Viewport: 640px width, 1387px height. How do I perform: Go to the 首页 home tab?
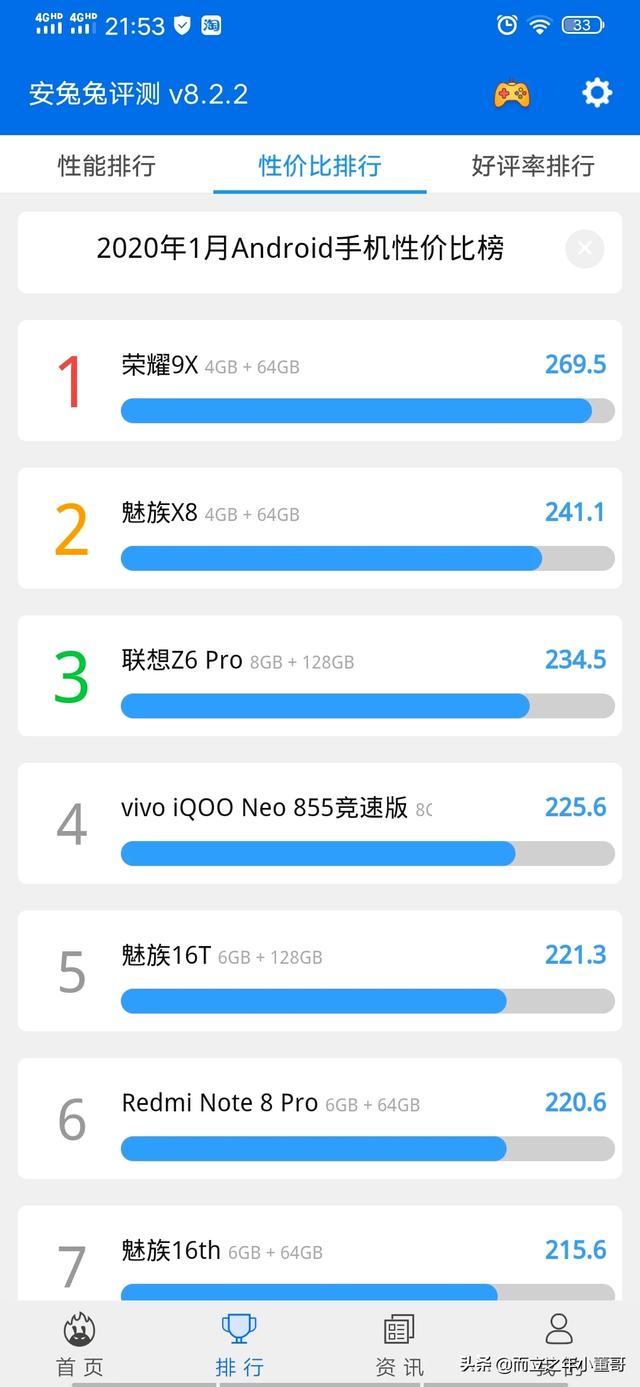[x=80, y=1345]
